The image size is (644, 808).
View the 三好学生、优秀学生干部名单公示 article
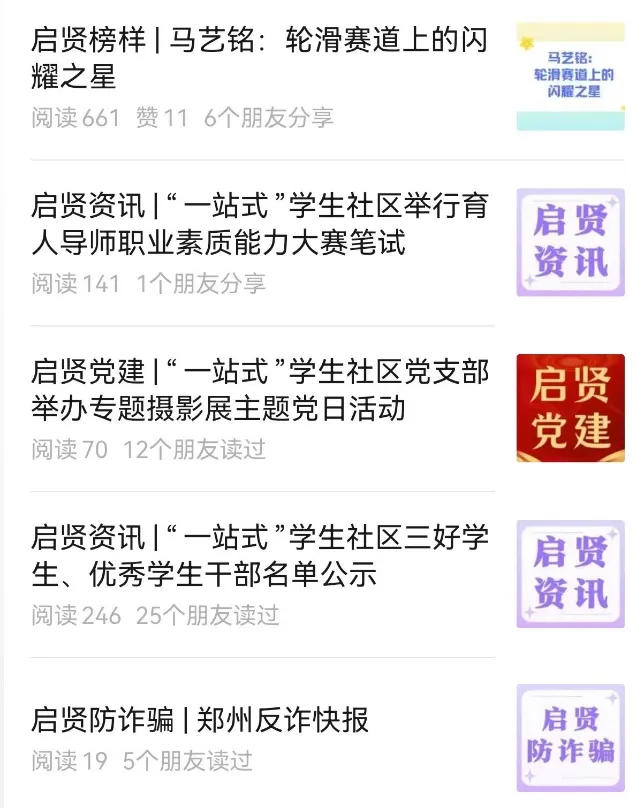tap(260, 556)
